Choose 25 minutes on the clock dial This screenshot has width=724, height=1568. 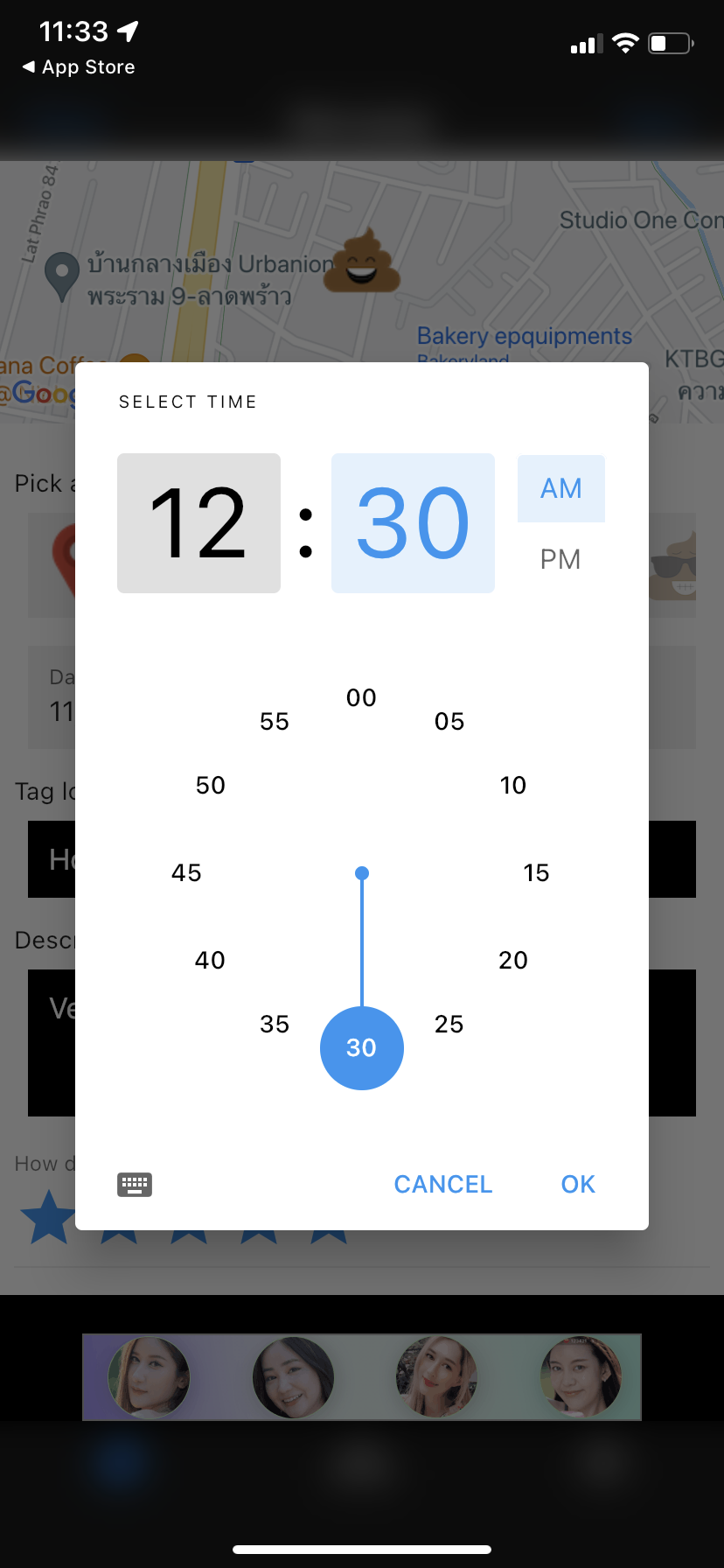[x=449, y=1024]
